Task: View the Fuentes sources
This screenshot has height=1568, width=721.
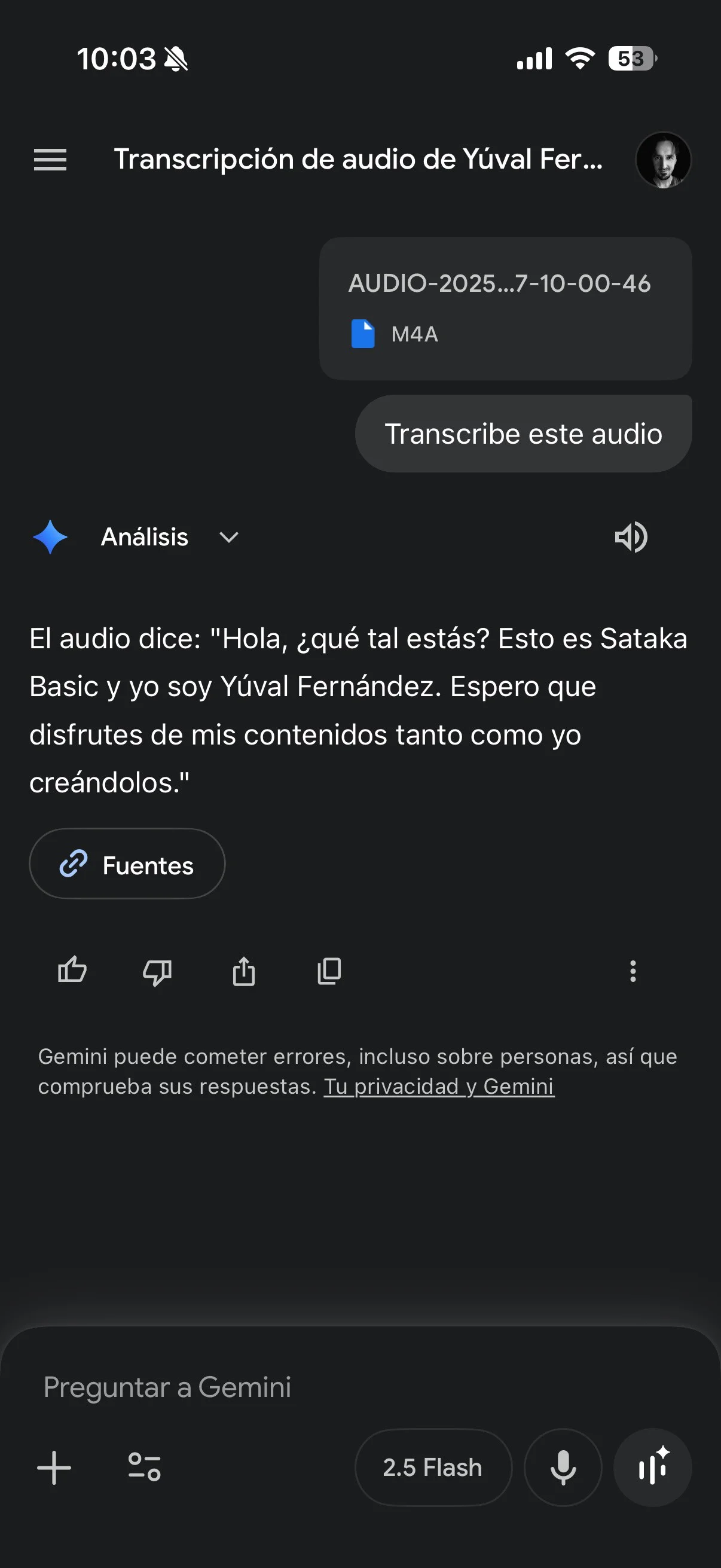Action: pos(127,864)
